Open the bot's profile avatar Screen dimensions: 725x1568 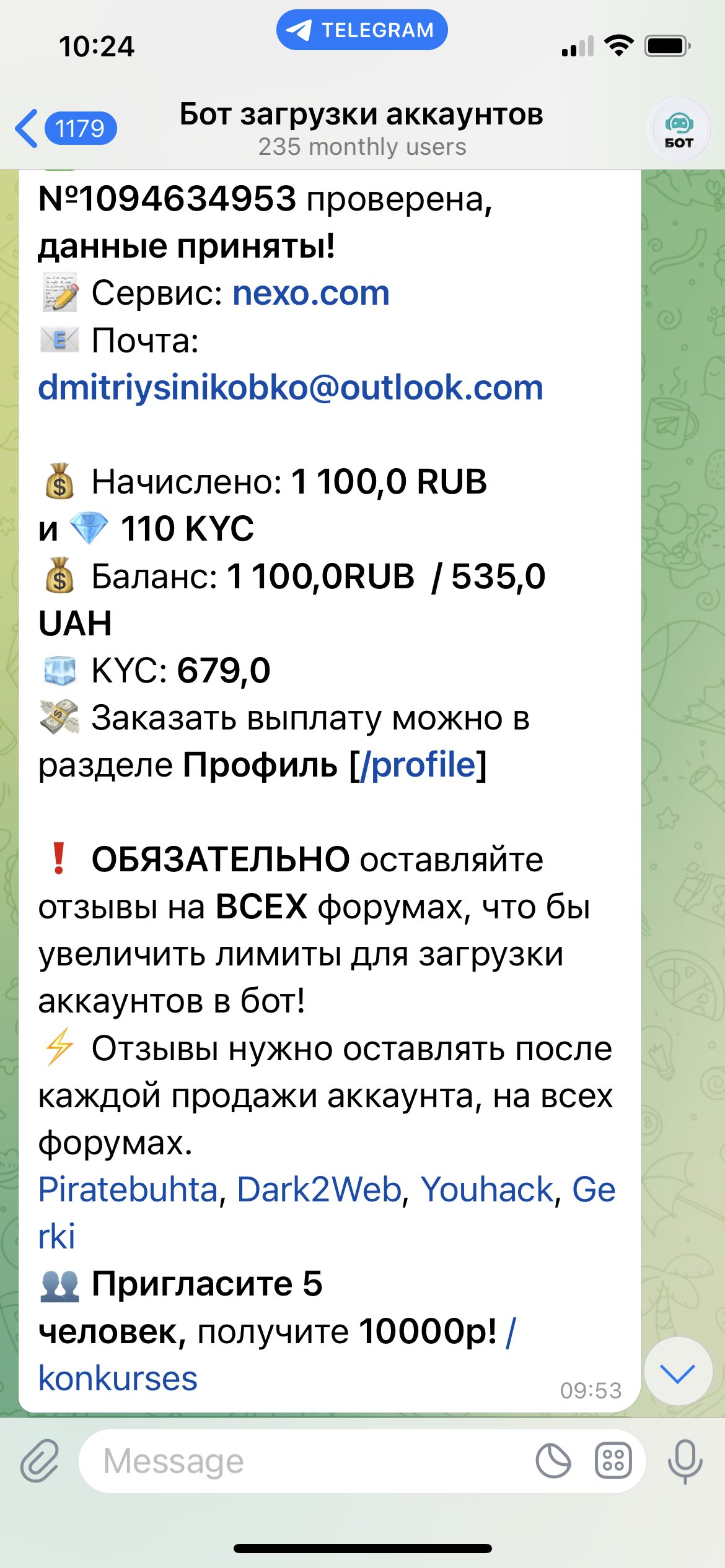coord(679,130)
